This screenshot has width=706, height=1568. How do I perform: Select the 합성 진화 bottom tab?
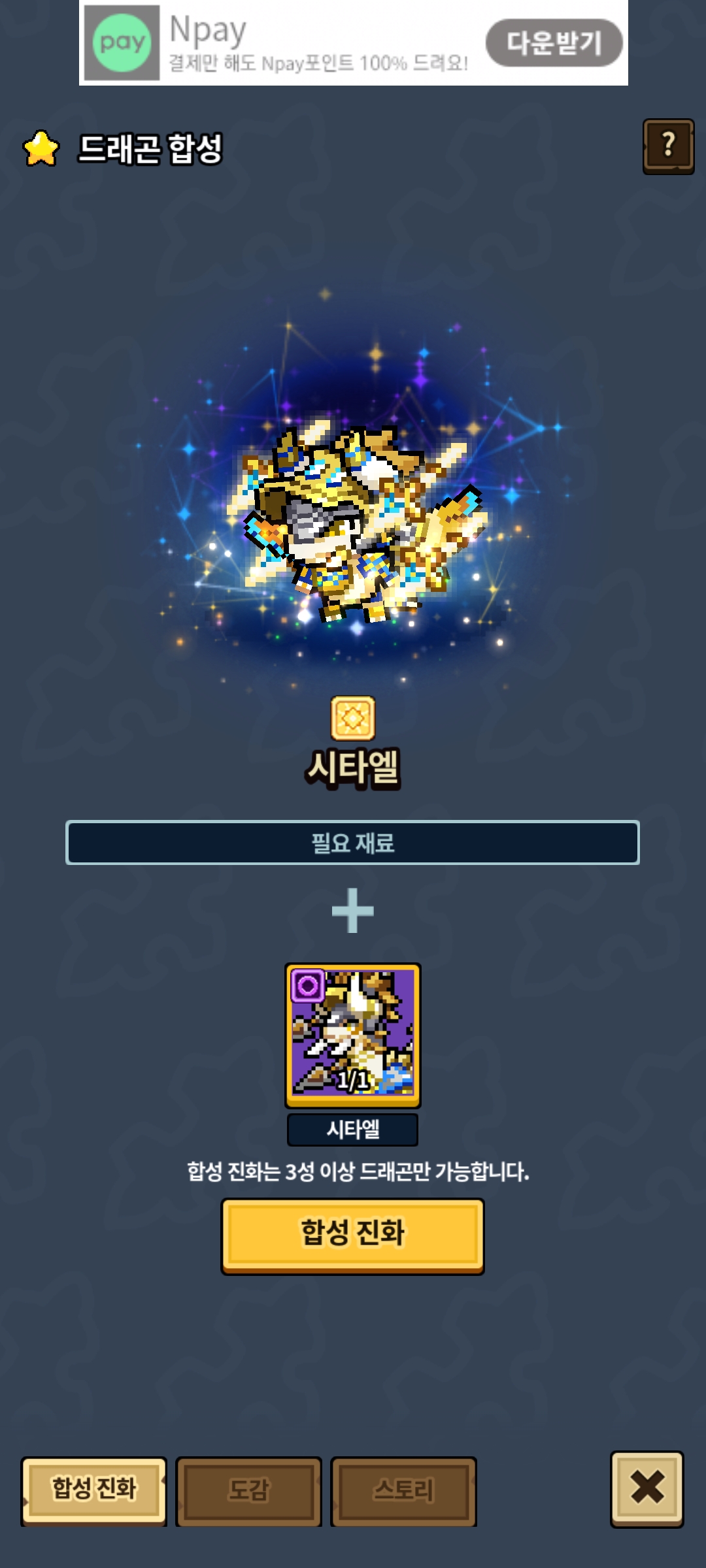coord(94,1490)
